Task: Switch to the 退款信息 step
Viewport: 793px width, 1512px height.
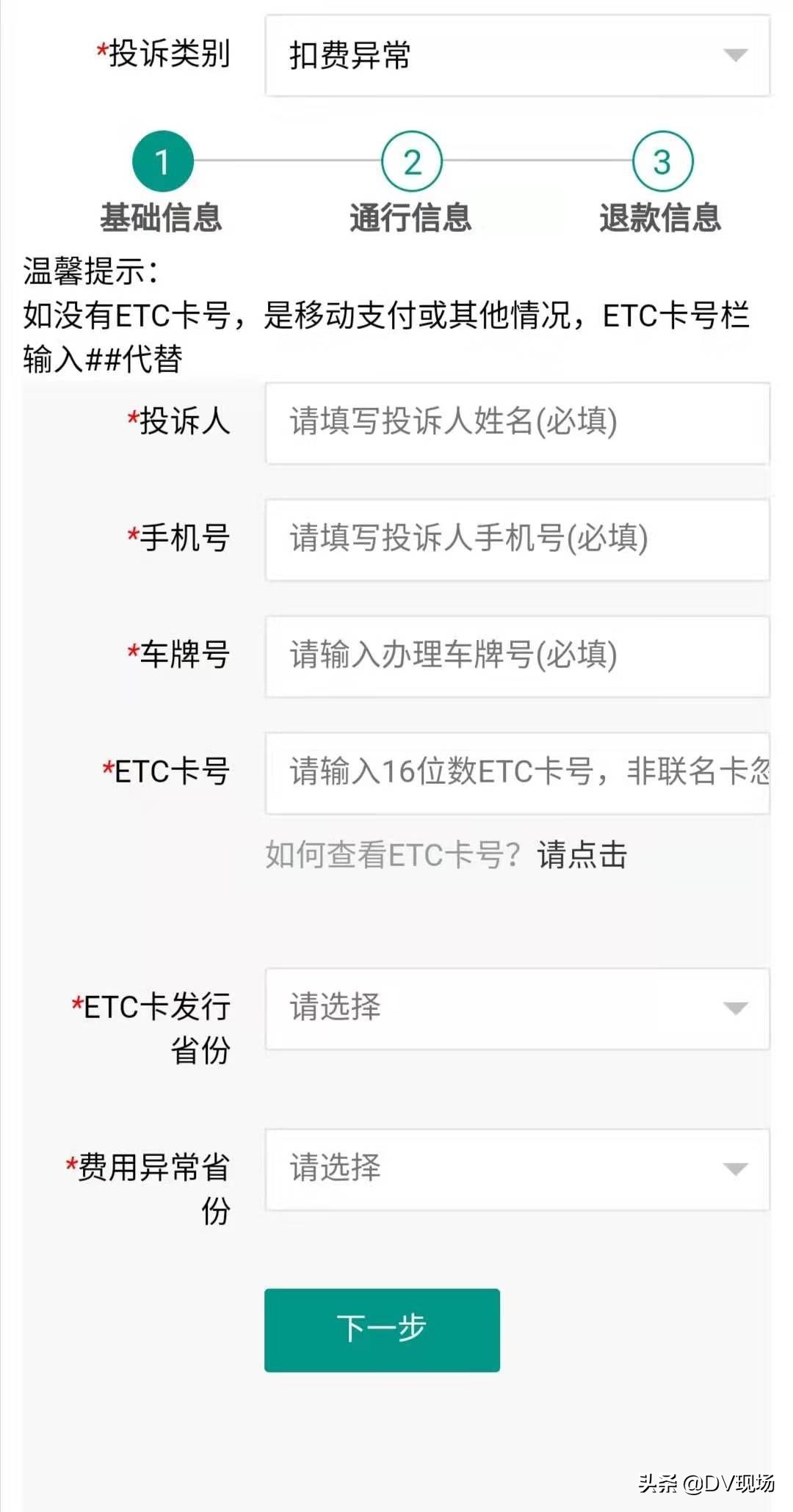Action: point(660,217)
